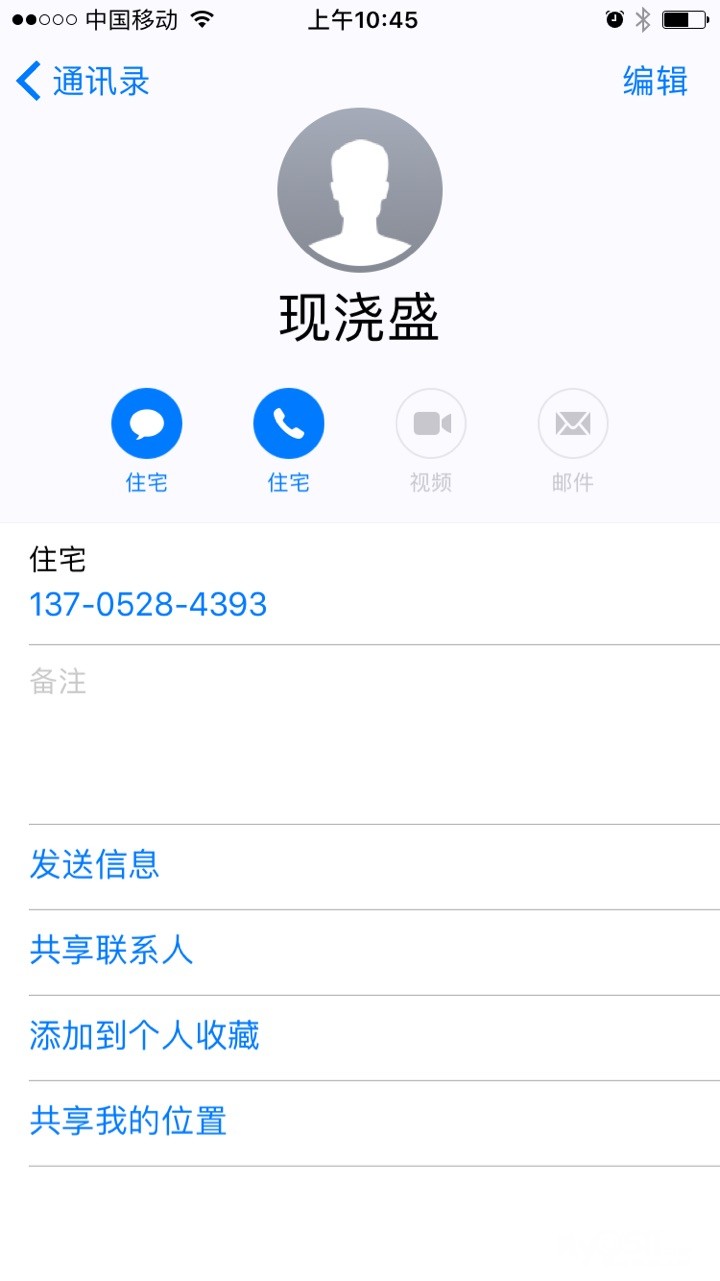Screen dimensions: 720x1281
Task: Tap 共享我的位置 to share location
Action: pos(128,1121)
